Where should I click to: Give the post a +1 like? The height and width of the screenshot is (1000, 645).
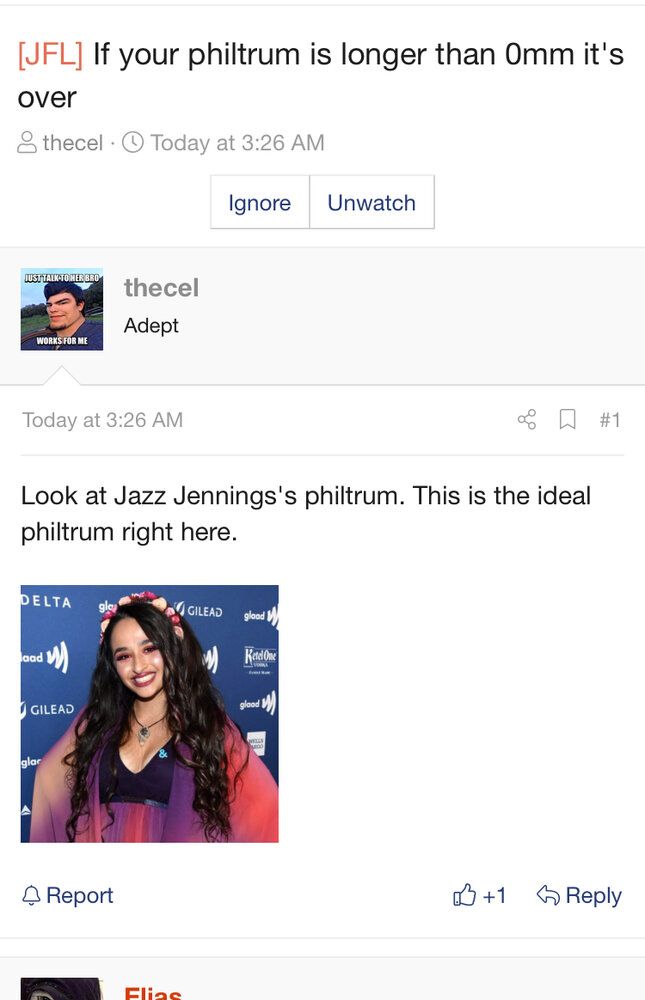480,895
